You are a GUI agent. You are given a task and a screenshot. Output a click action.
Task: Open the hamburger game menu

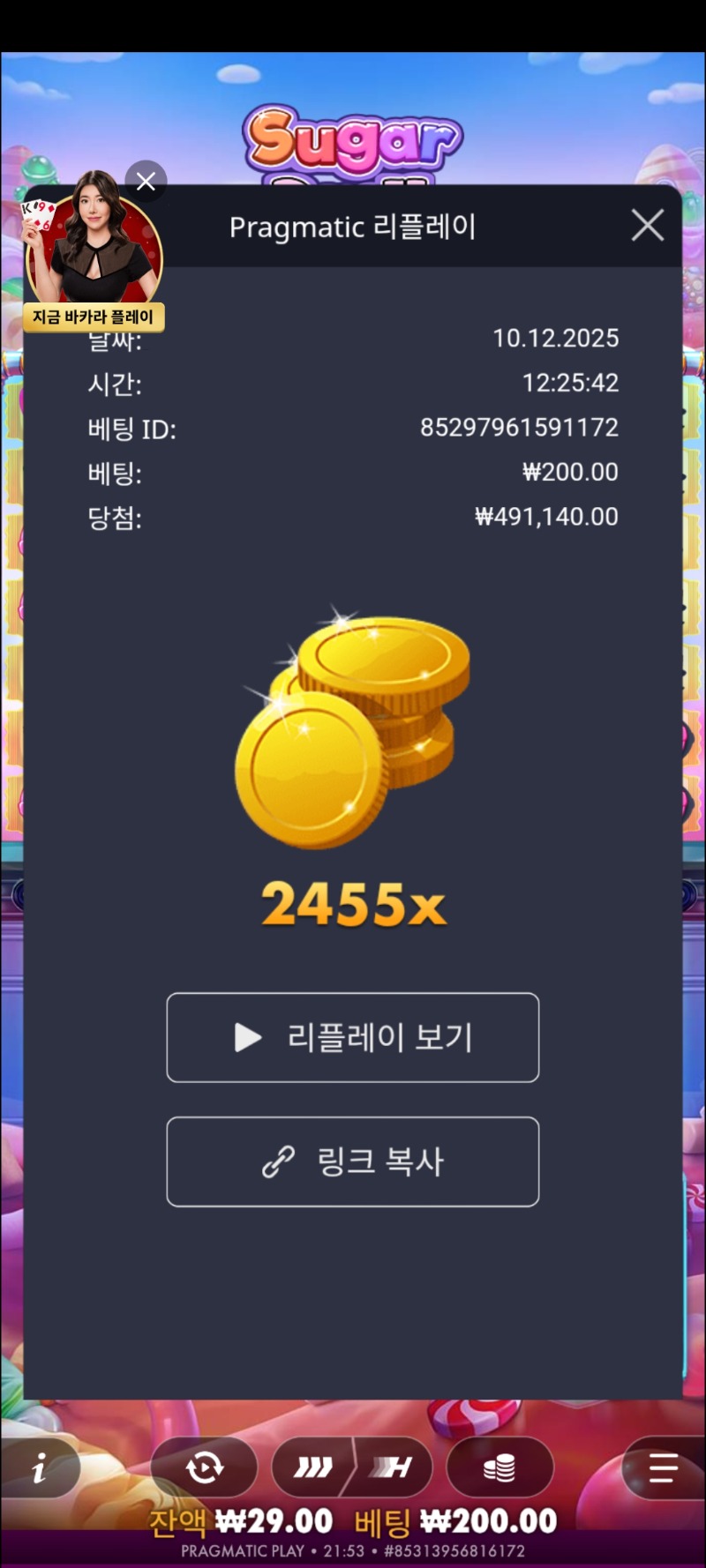point(660,1467)
